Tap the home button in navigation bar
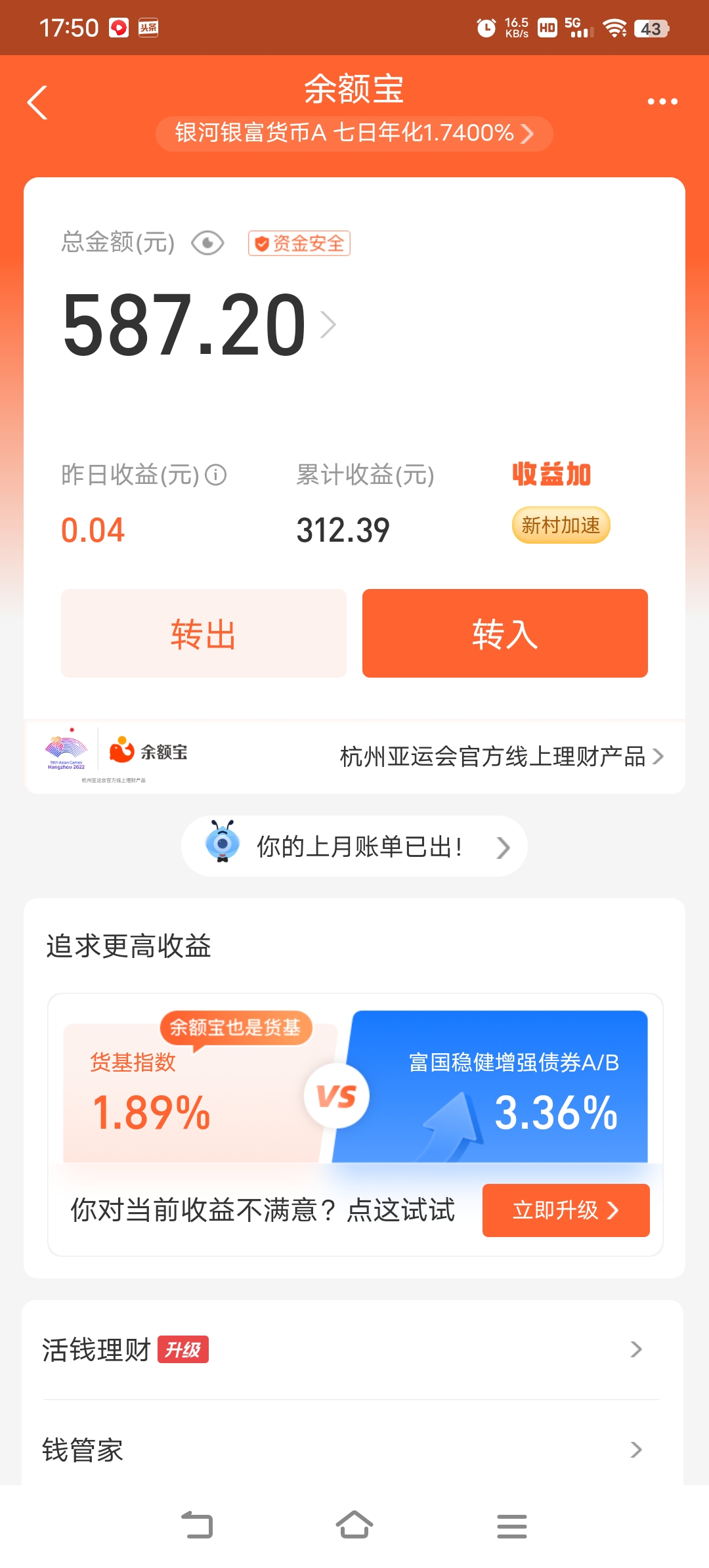Viewport: 709px width, 1568px height. click(354, 1526)
